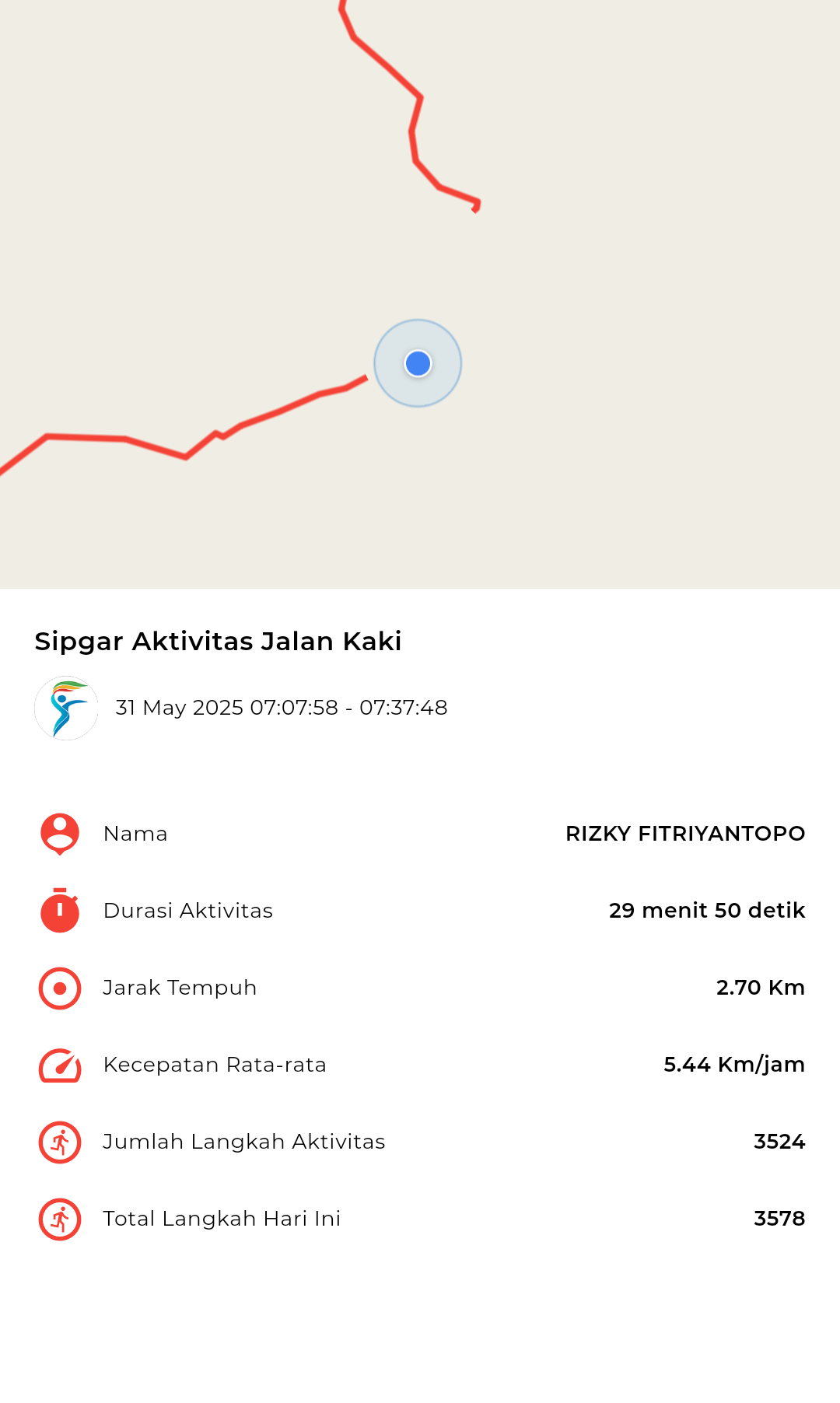The image size is (840, 1403).
Task: Select the Jumlah Langkah Aktivitas walking icon
Action: pos(58,1142)
